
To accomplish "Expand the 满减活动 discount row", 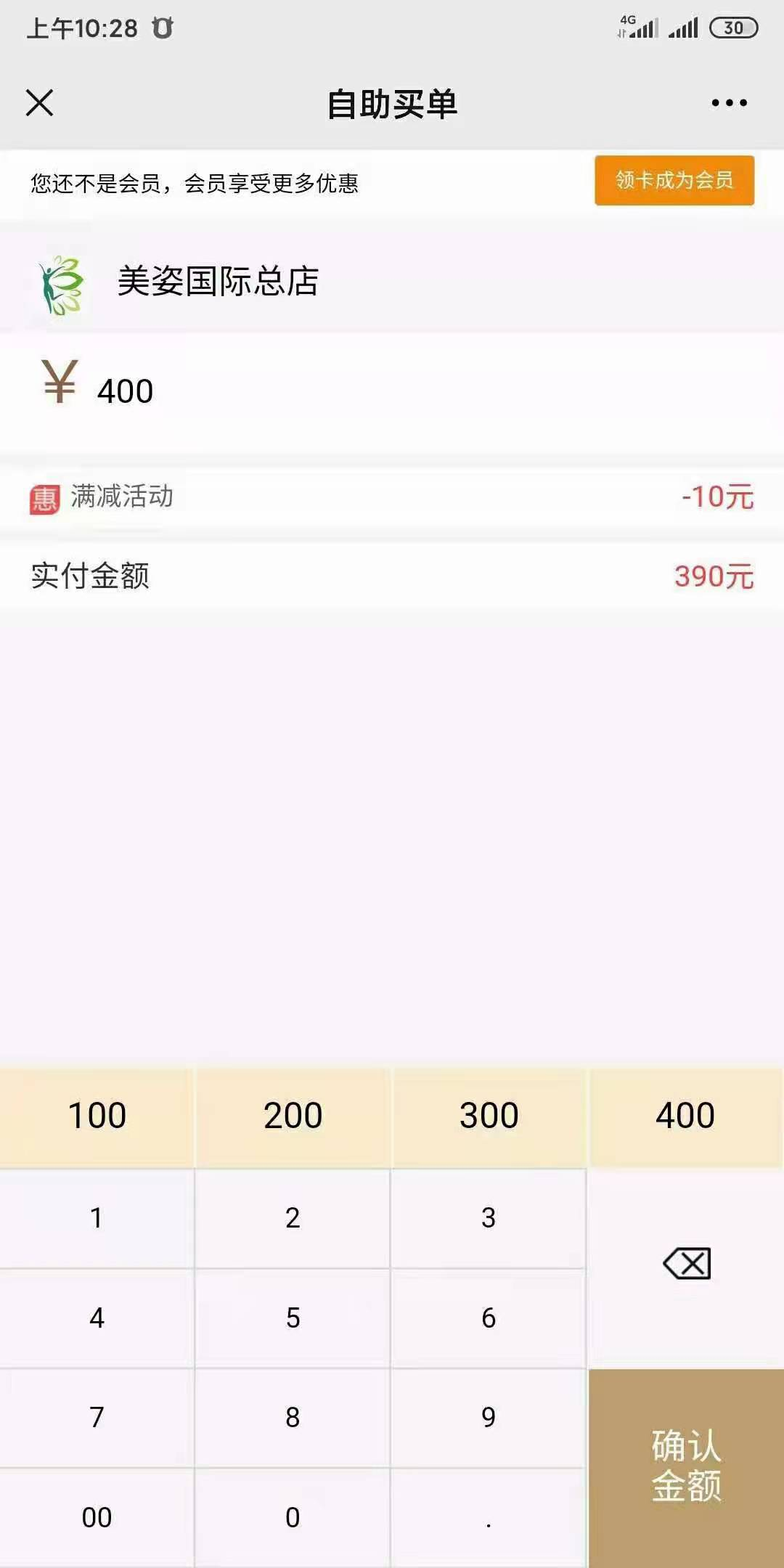I will click(392, 496).
